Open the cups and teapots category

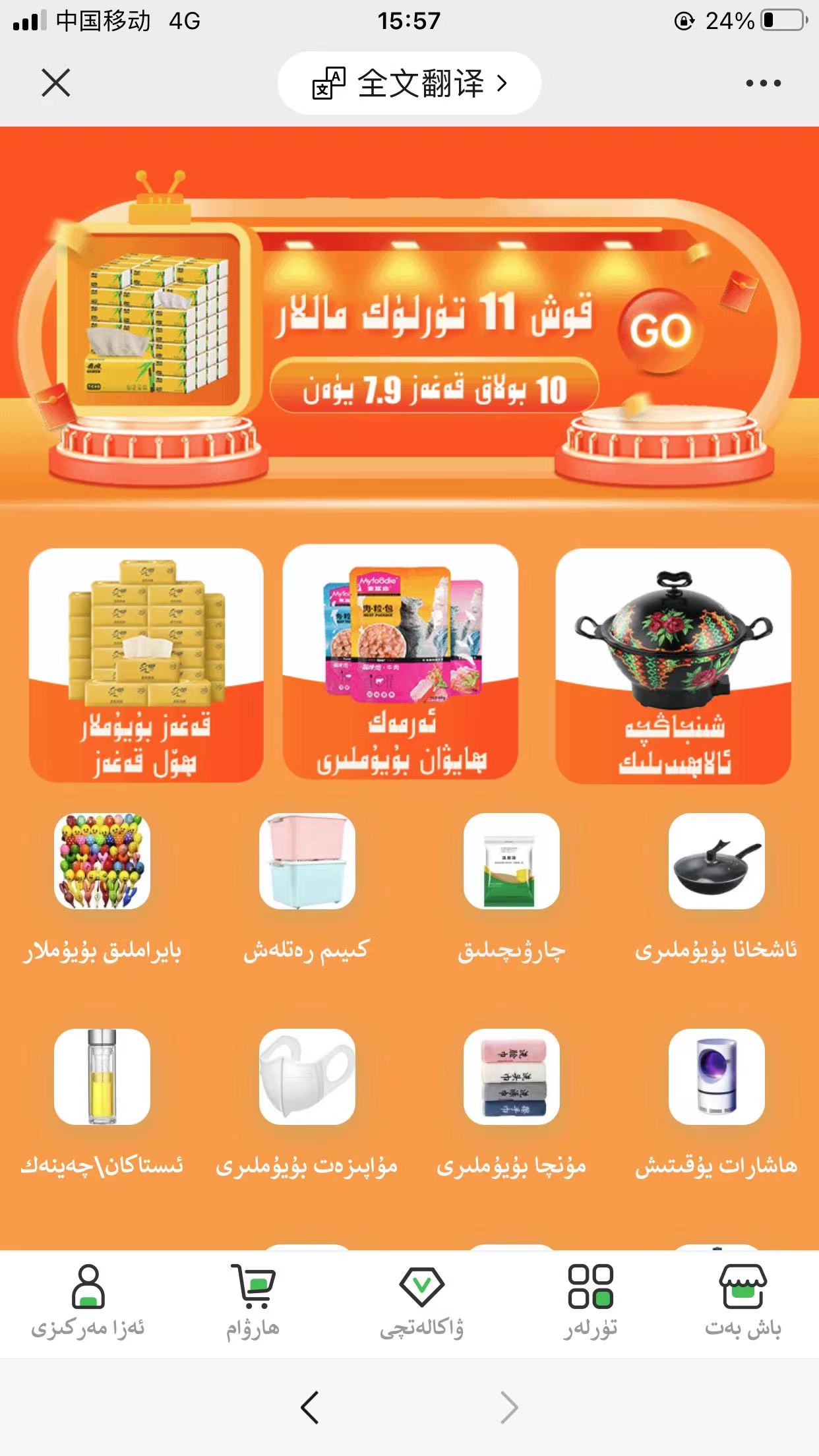(102, 1077)
